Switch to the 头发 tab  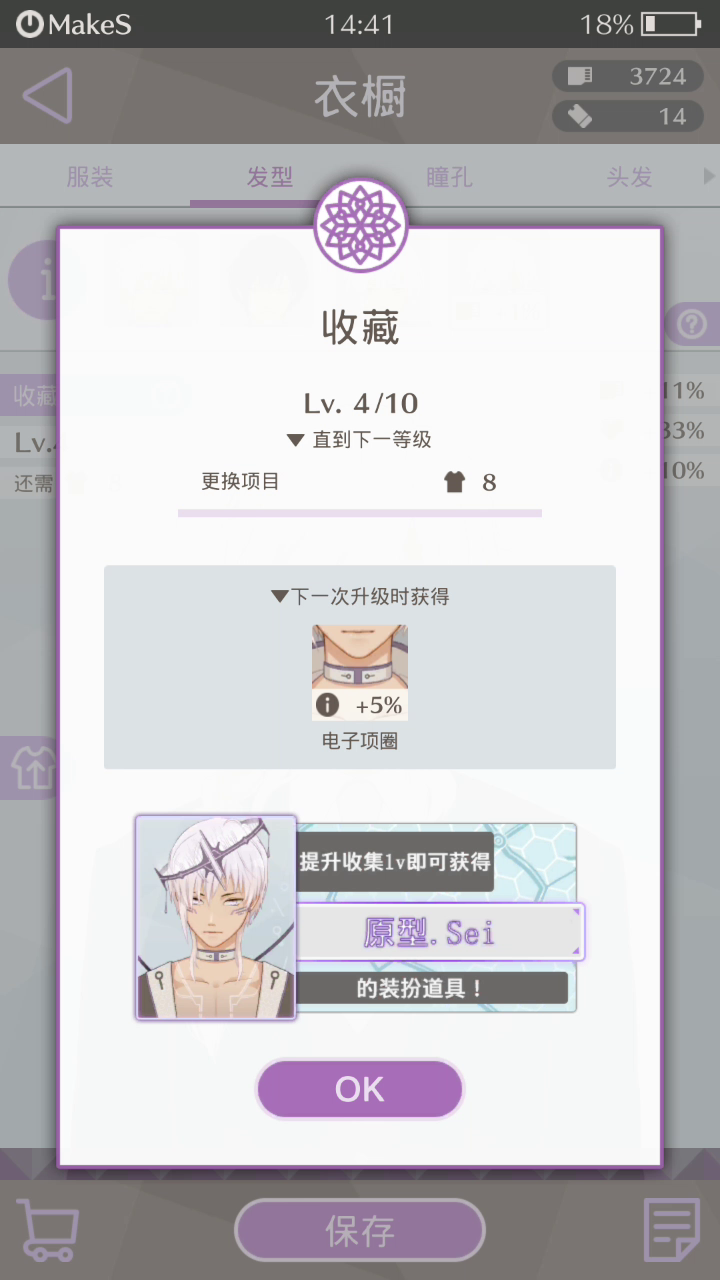click(629, 177)
